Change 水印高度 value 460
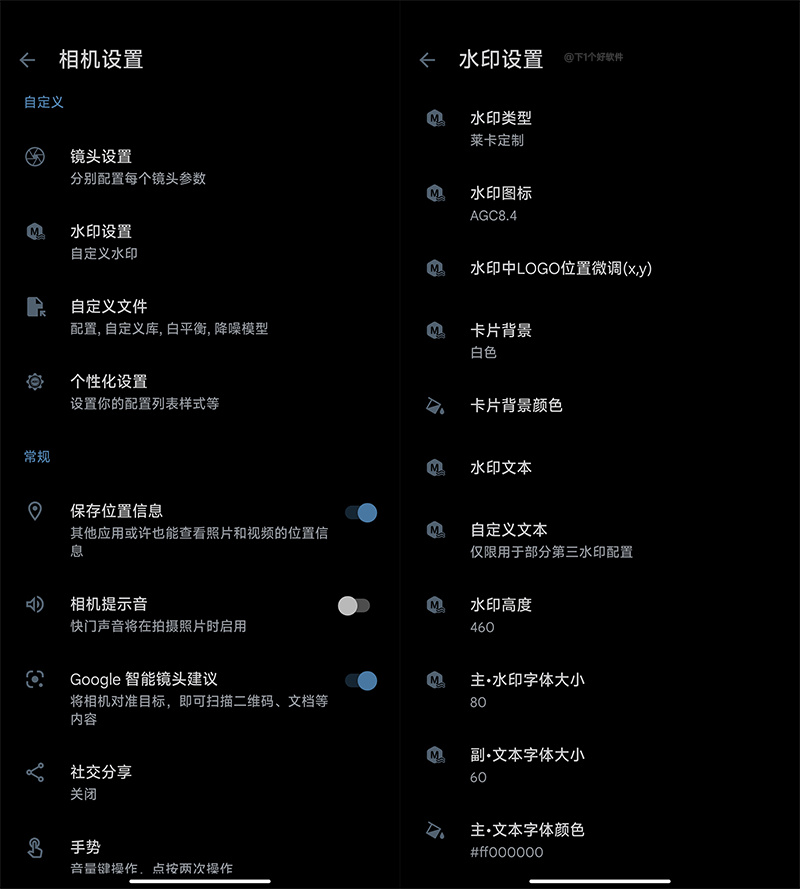Viewport: 800px width, 889px height. click(600, 615)
